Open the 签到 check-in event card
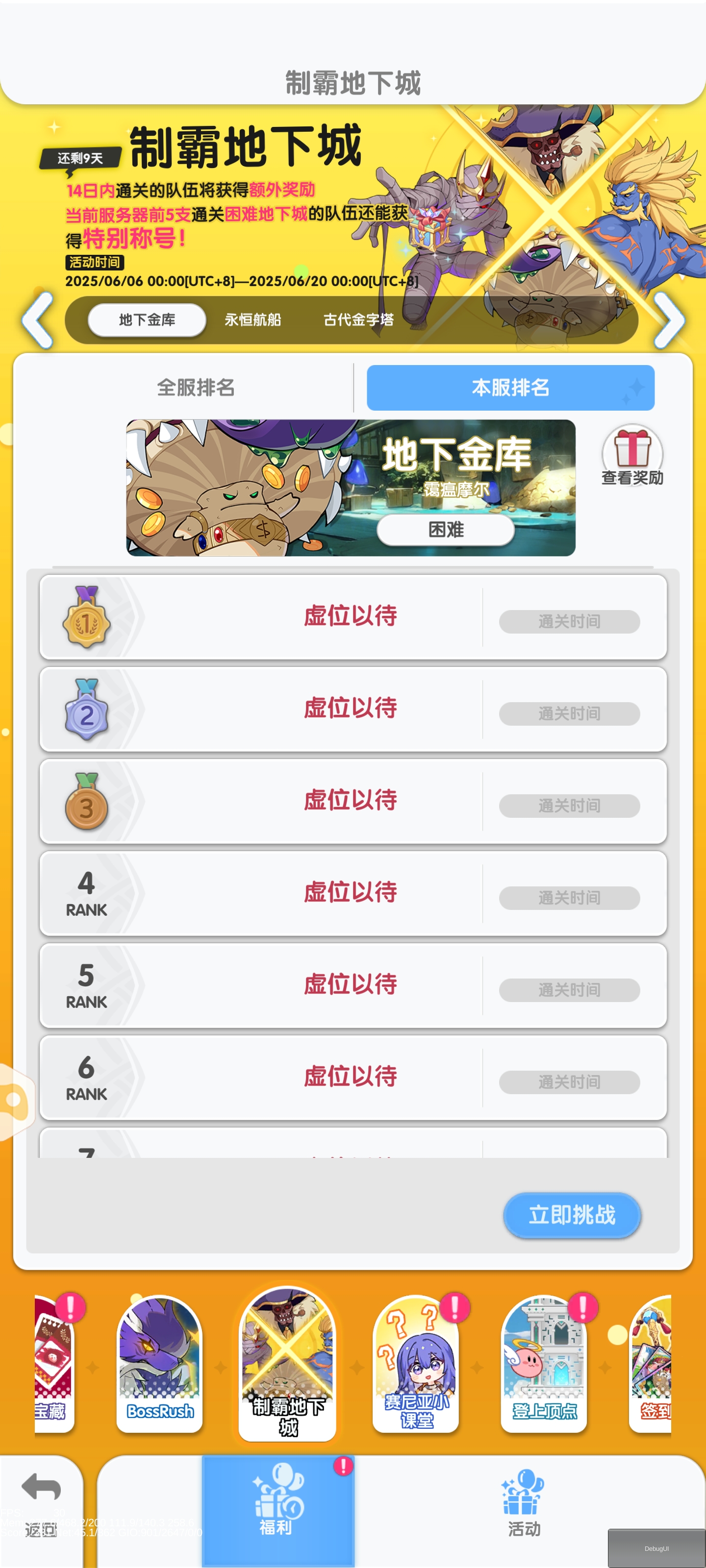 651,1364
